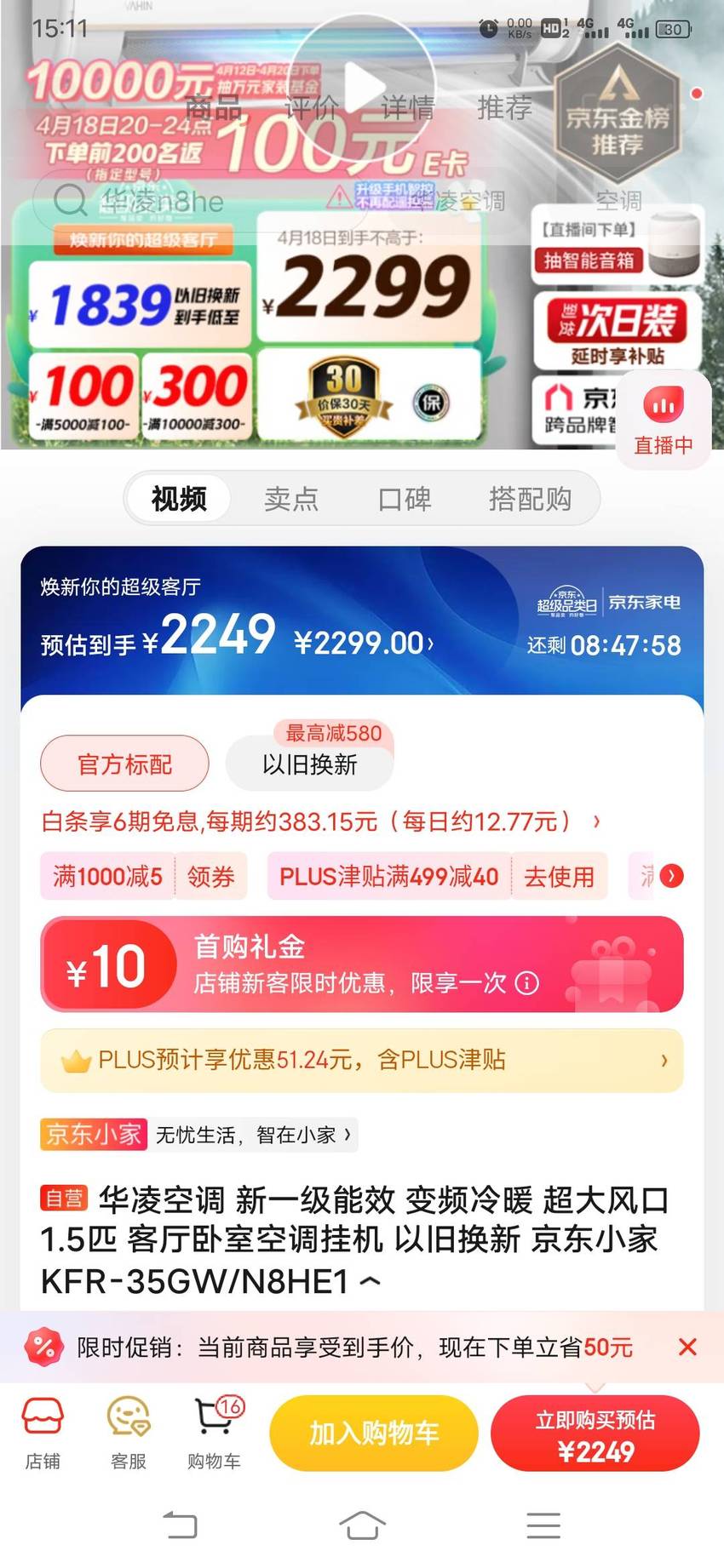Switch to the 口碑 segment
Screen dimensions: 724x1568
coord(405,498)
